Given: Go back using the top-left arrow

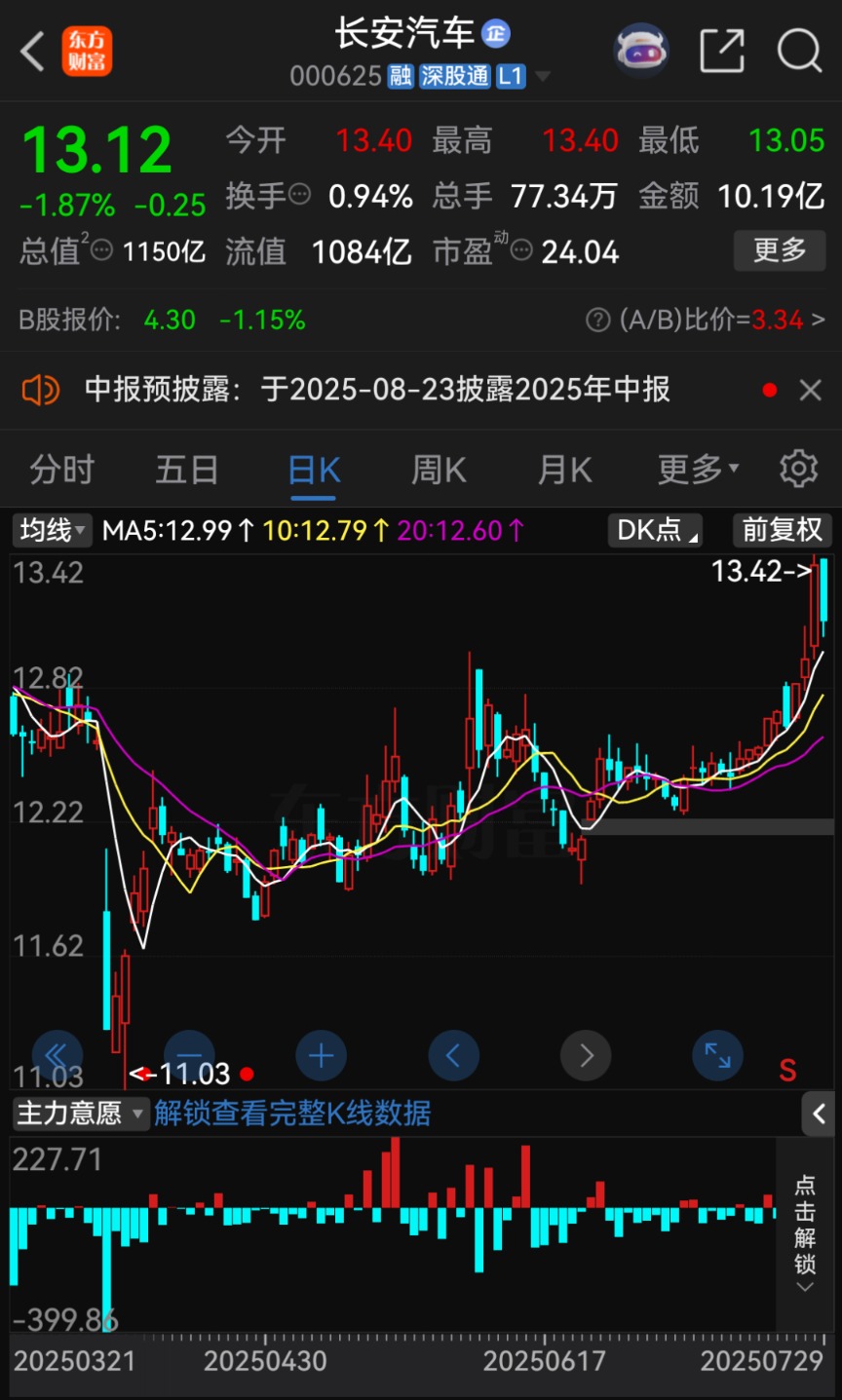Looking at the screenshot, I should 33,51.
